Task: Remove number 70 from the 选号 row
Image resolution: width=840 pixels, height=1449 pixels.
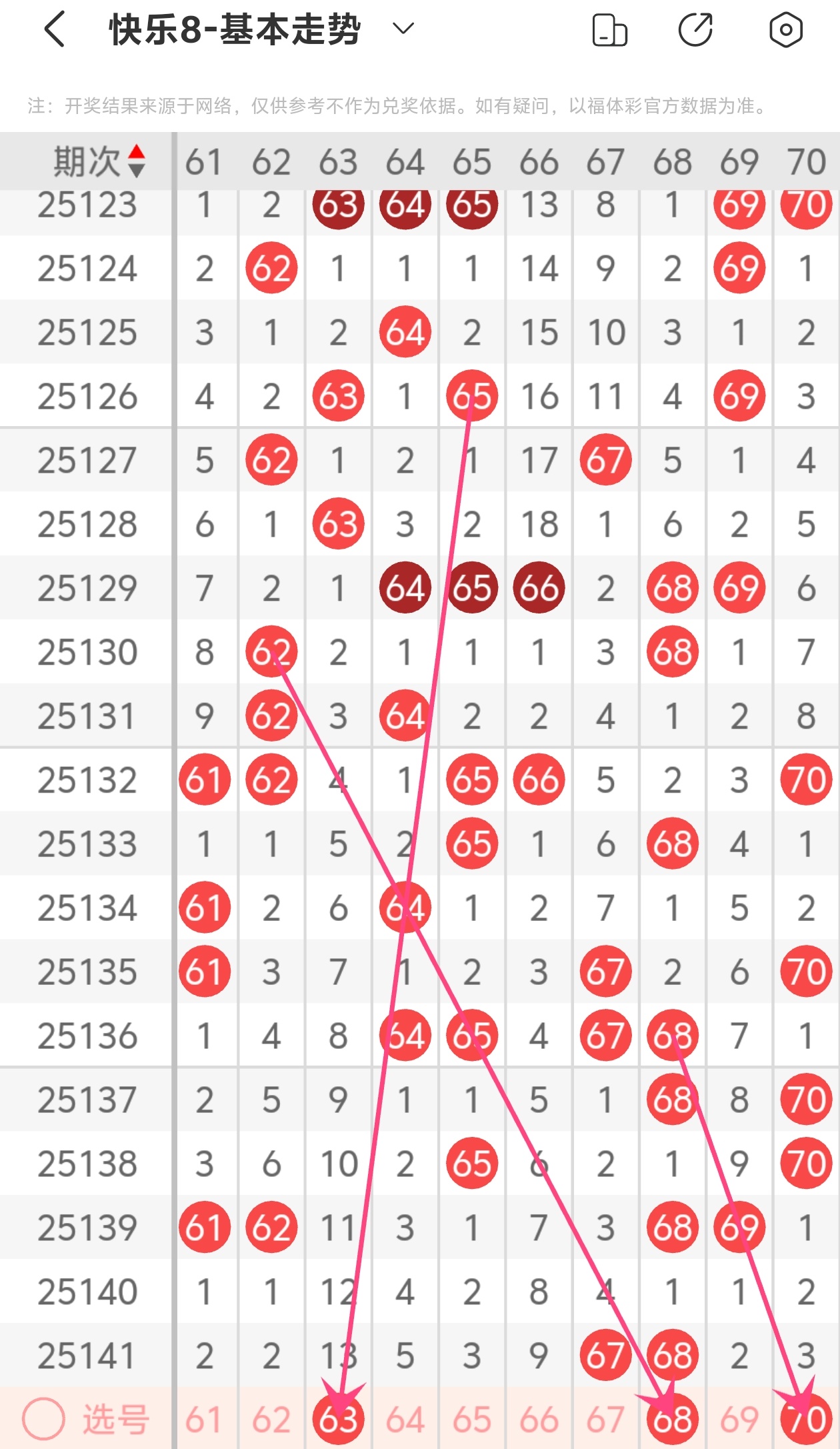Action: (x=806, y=1420)
